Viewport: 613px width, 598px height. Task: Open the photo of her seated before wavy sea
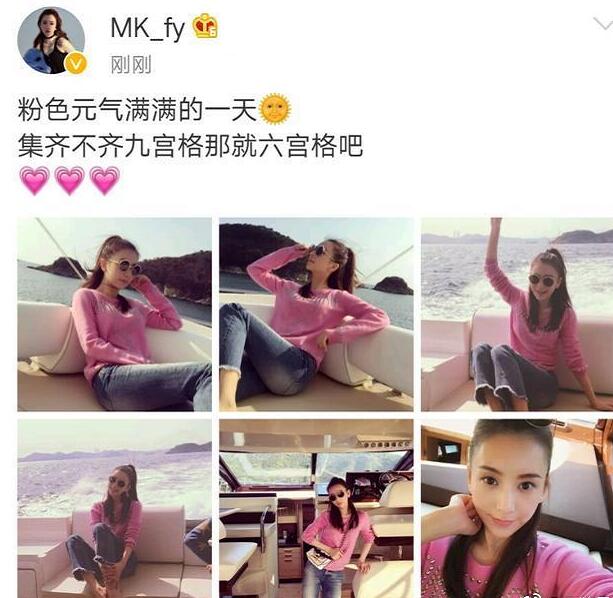[114, 508]
